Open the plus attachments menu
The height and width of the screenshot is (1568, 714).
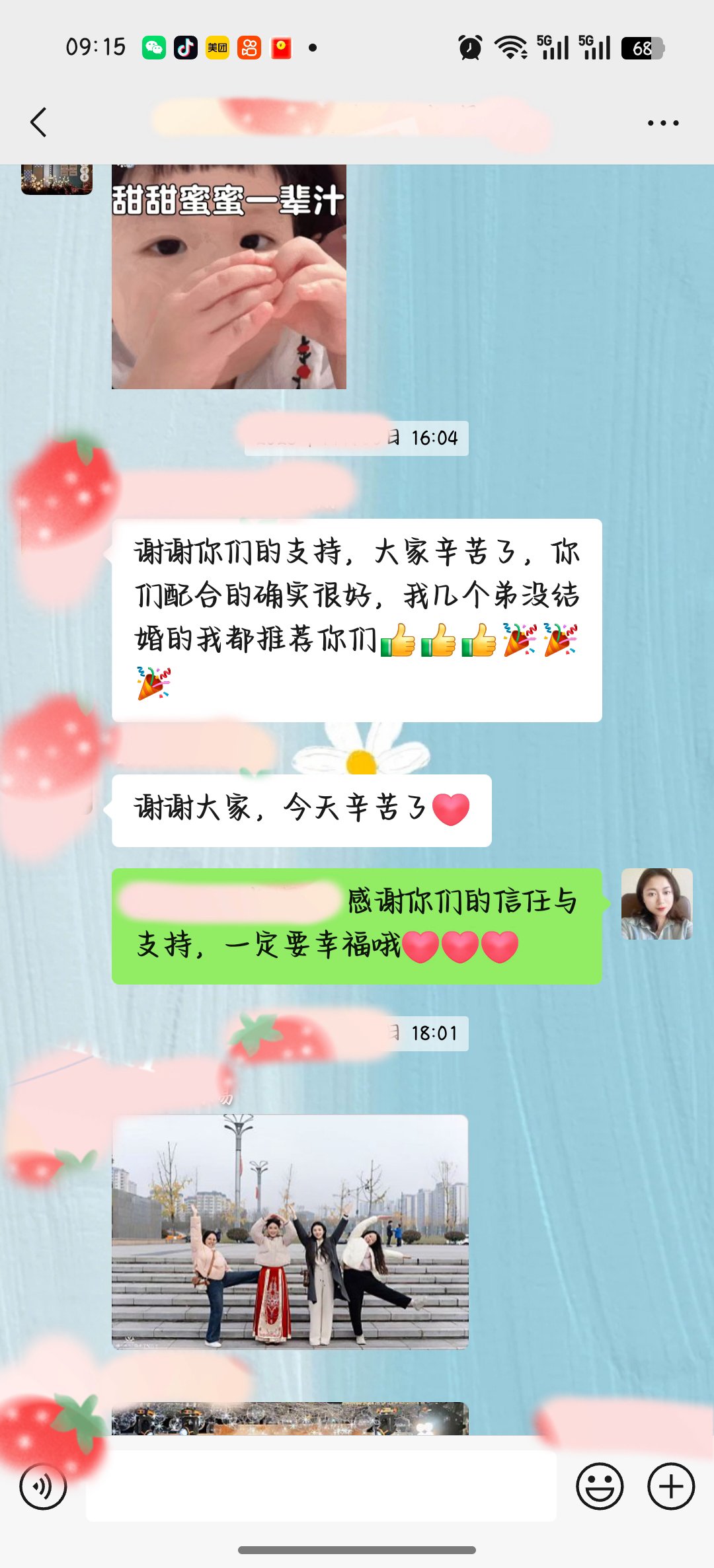[670, 1487]
